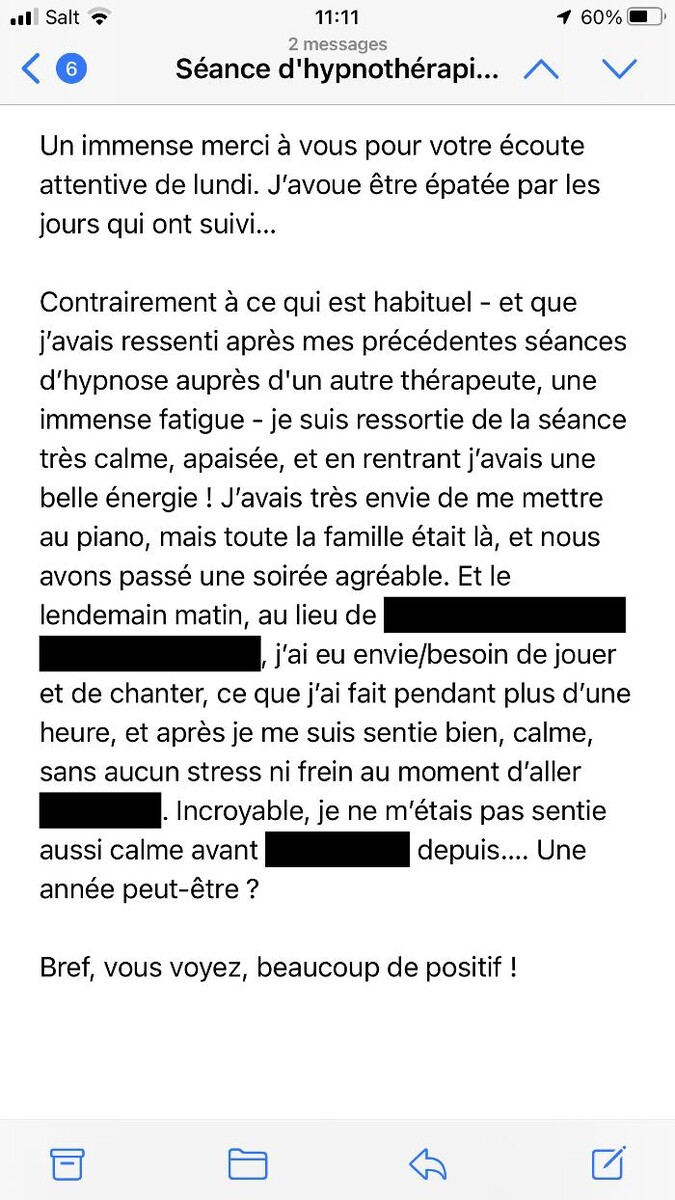
Task: Move this email to a folder
Action: pyautogui.click(x=247, y=1163)
